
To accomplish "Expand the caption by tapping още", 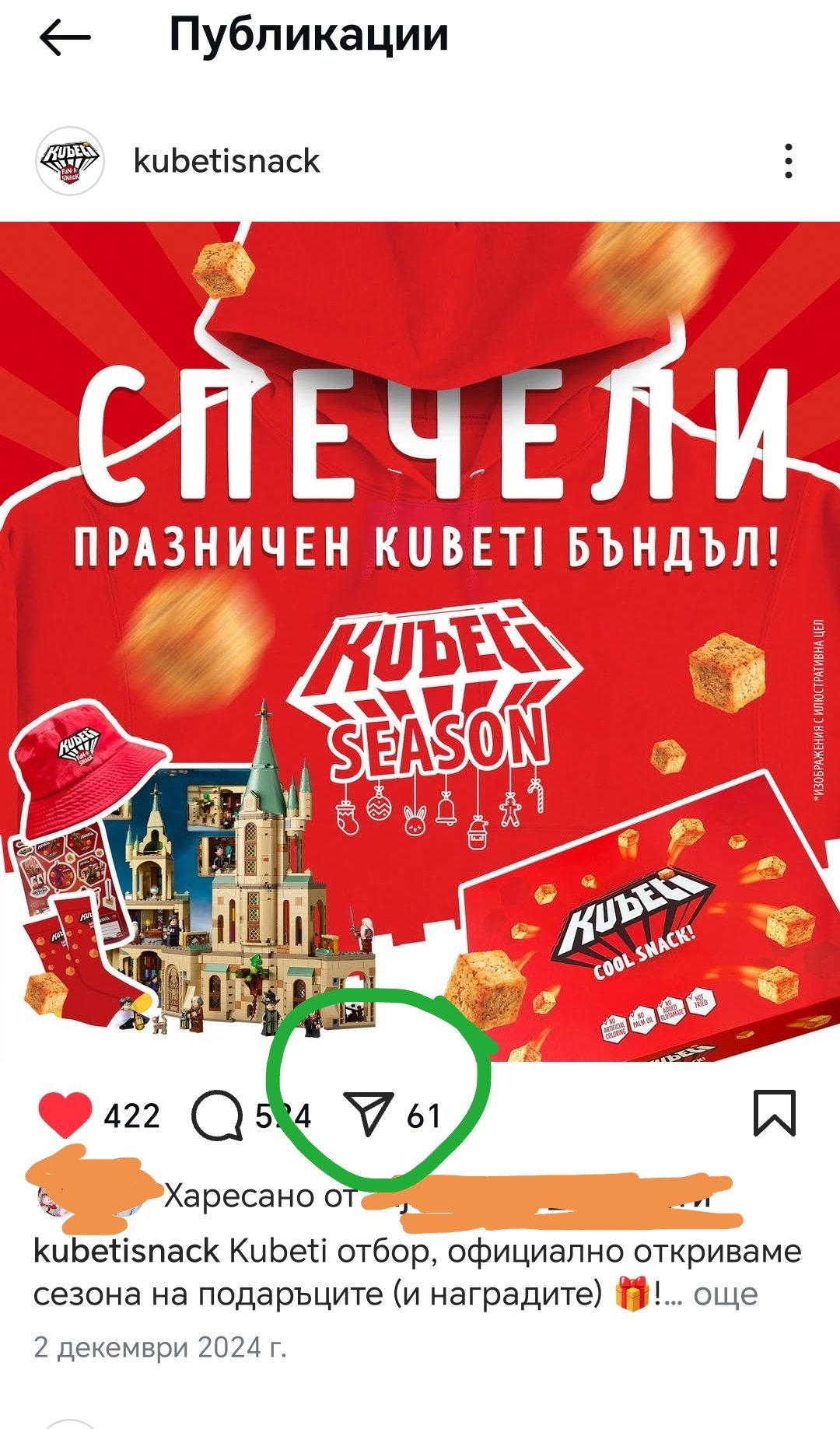I will point(725,1294).
